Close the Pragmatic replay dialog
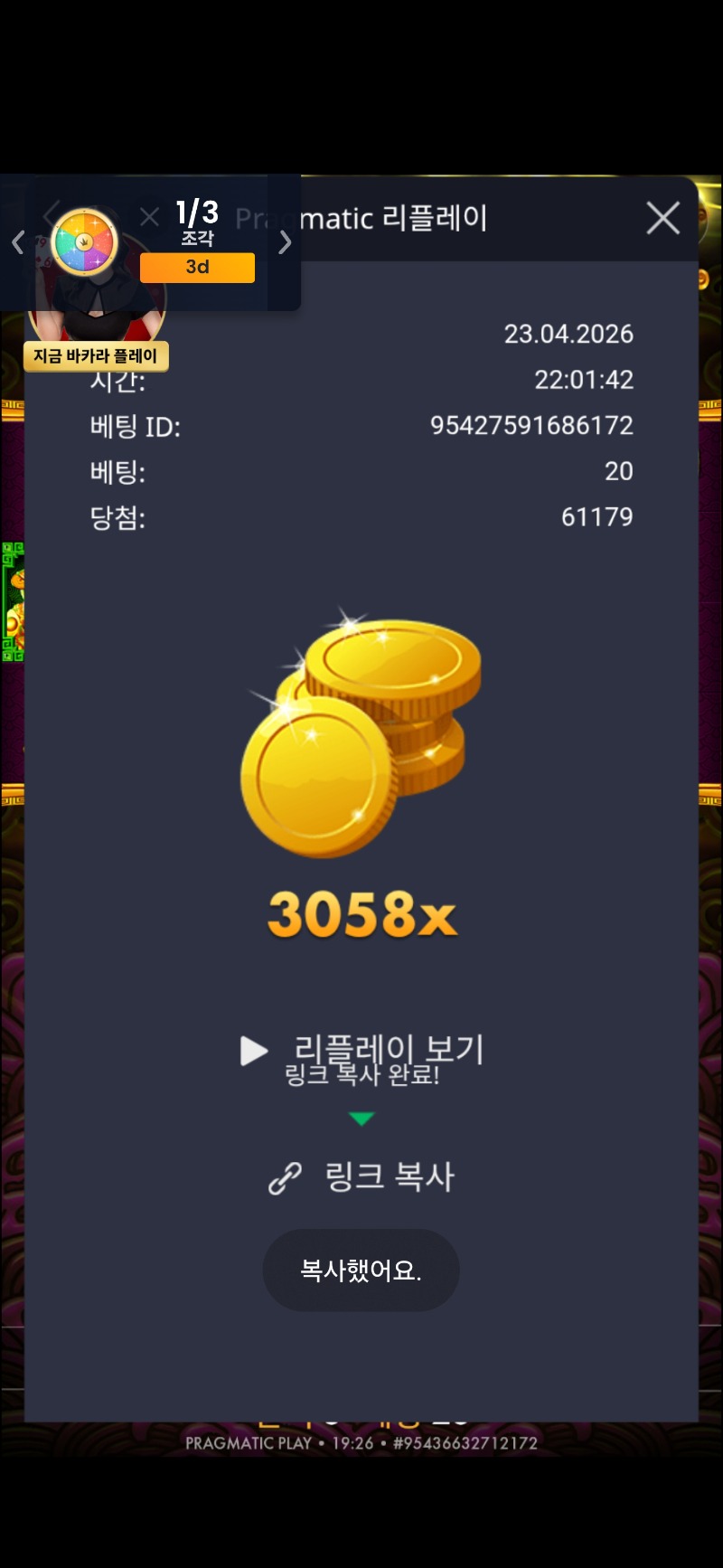Screen dimensions: 723x1568 [x=662, y=218]
